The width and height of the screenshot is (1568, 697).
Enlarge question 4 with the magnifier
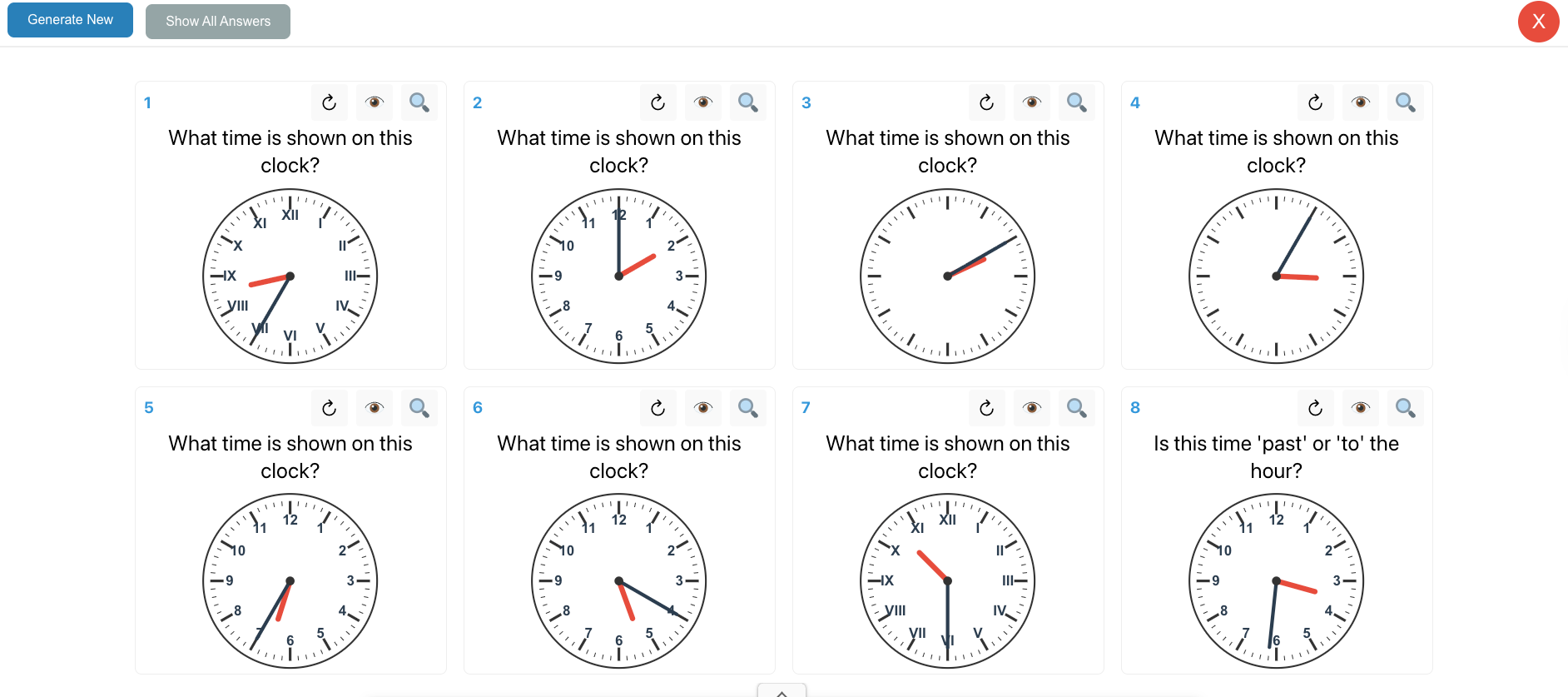point(1406,102)
